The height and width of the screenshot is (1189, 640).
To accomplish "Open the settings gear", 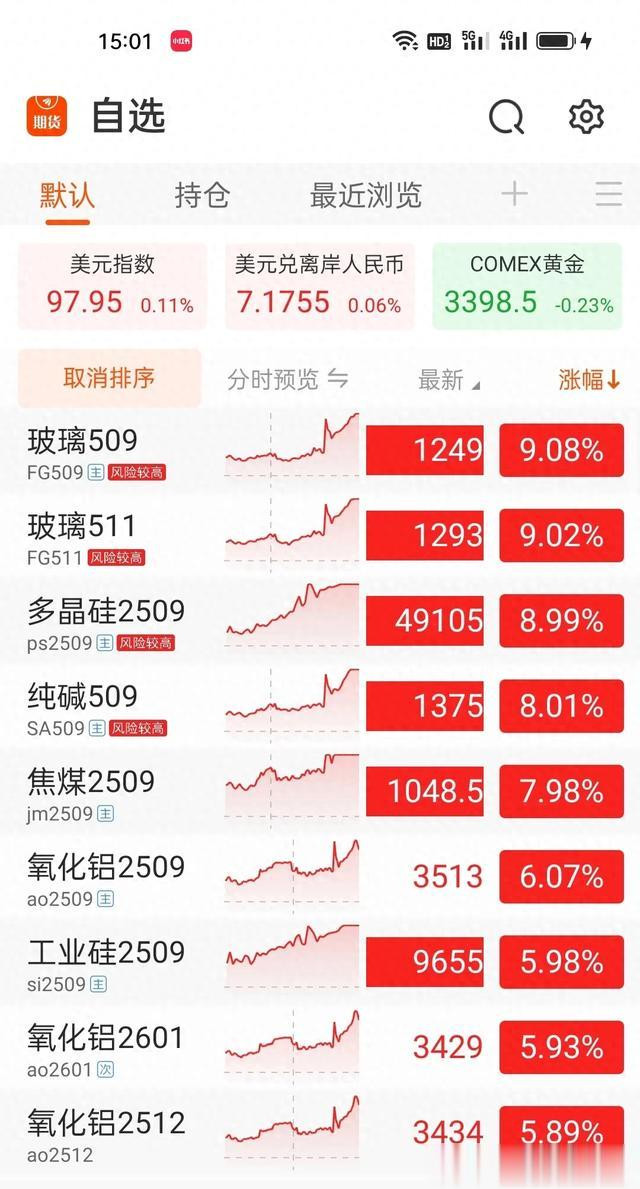I will pyautogui.click(x=586, y=117).
